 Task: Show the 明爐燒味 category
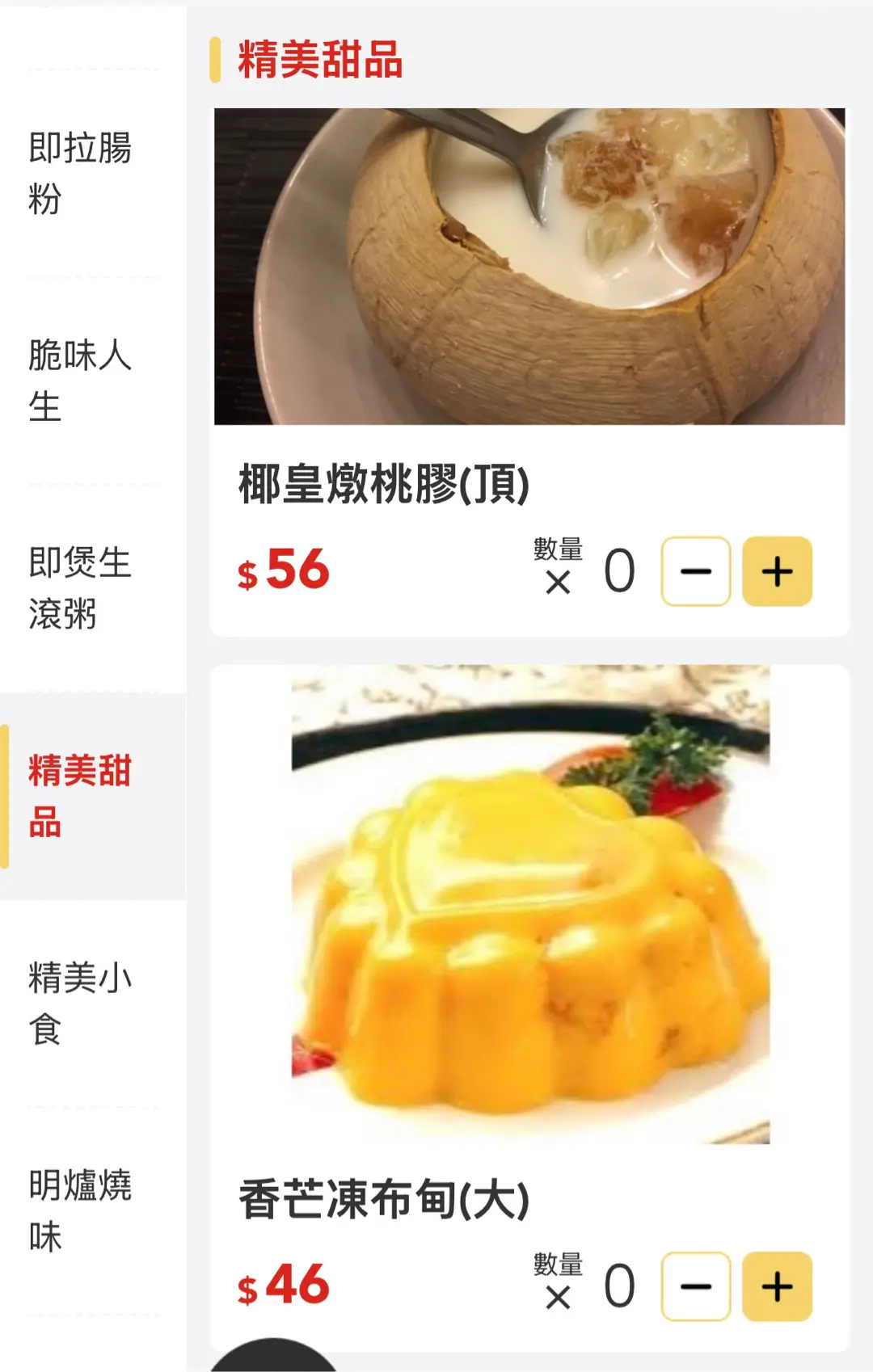click(x=79, y=1210)
